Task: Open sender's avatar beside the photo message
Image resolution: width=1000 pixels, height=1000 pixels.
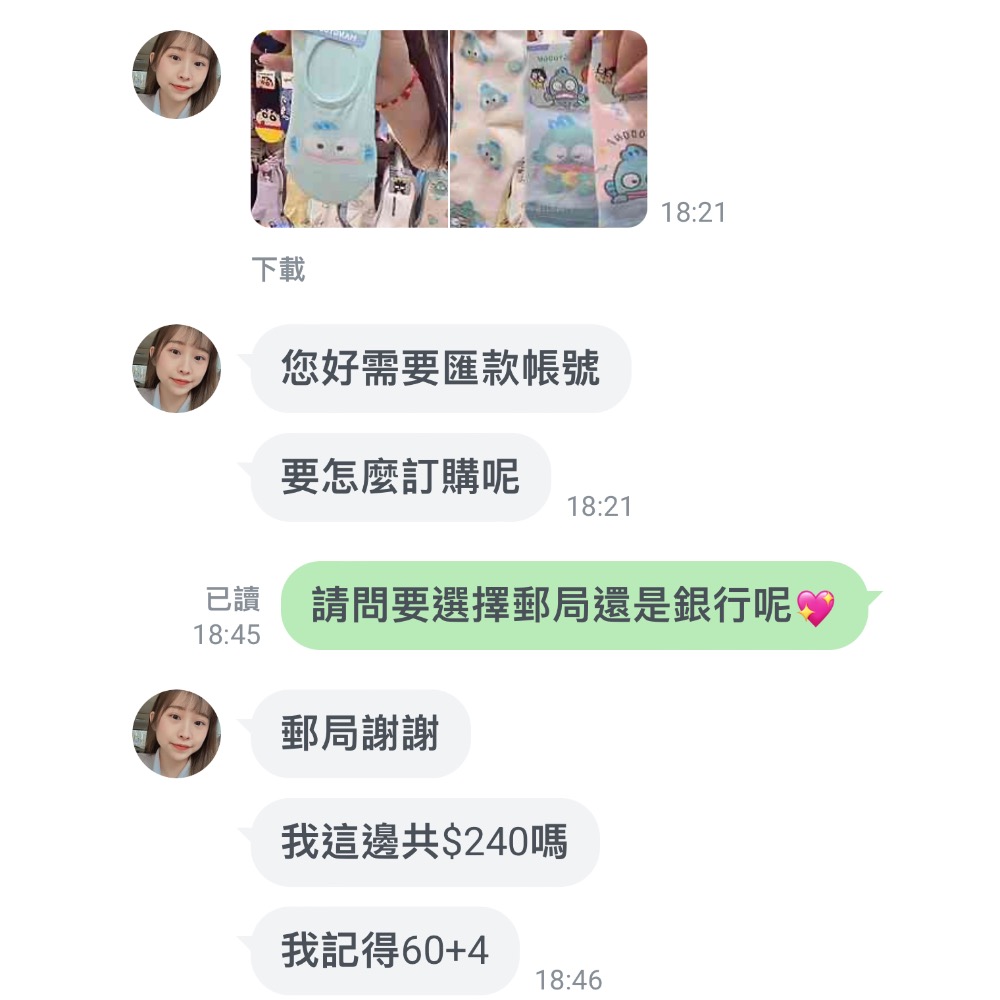Action: [x=177, y=75]
